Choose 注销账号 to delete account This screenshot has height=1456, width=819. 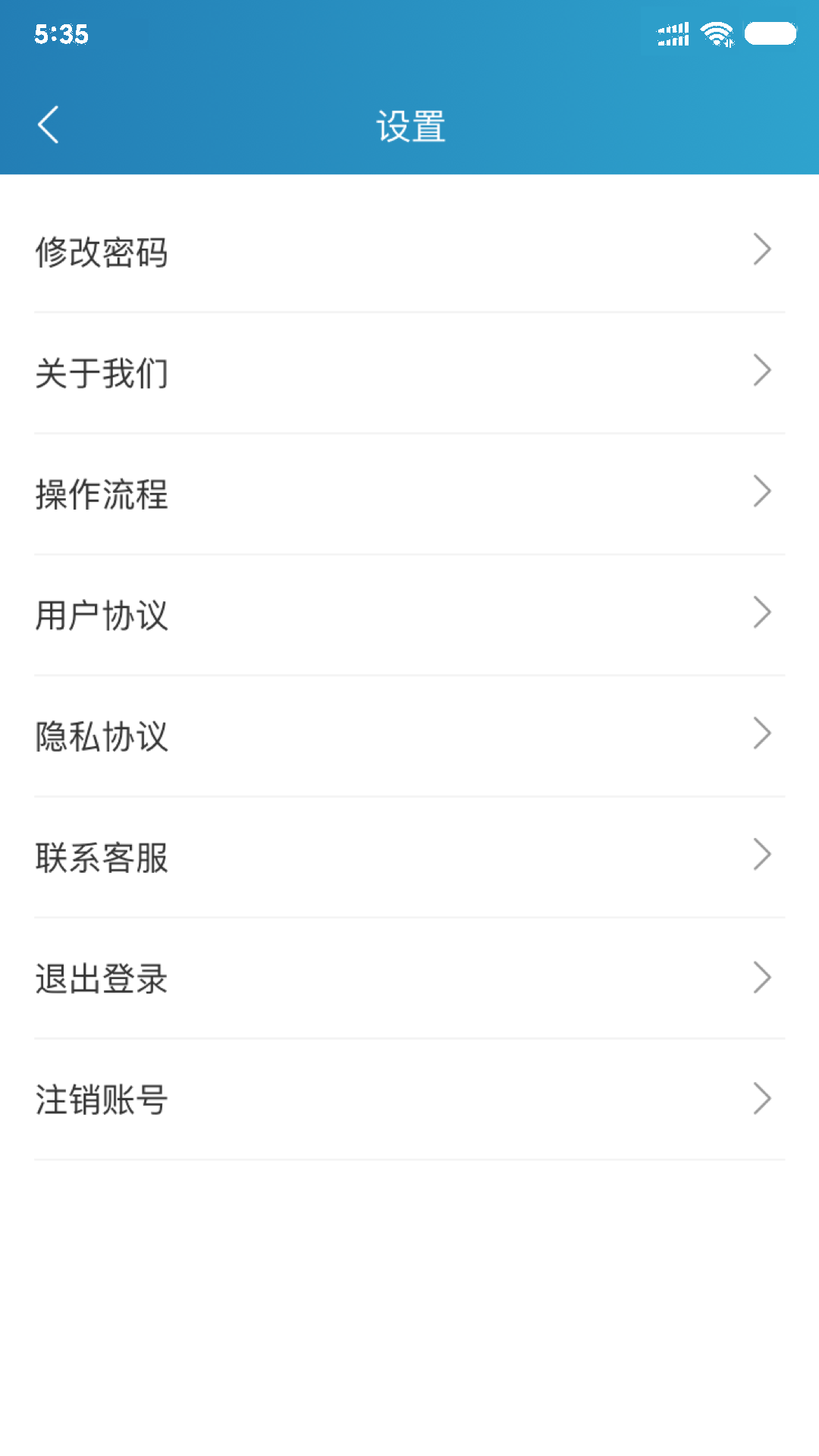point(102,1100)
